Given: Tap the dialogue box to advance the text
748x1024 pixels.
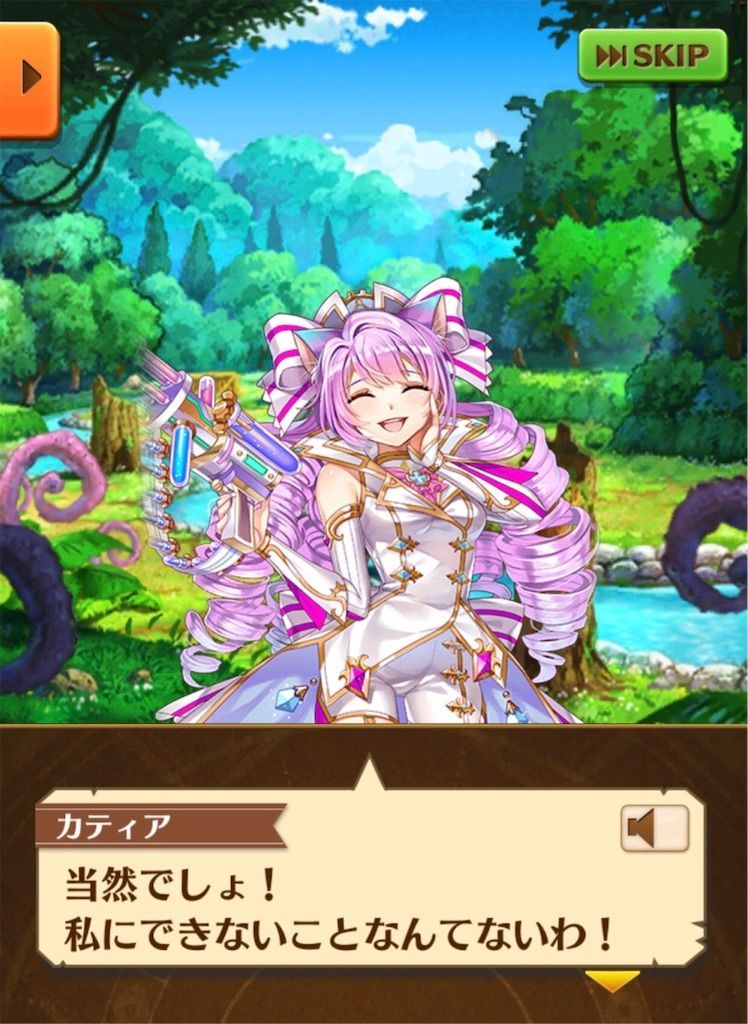Looking at the screenshot, I should 370,900.
